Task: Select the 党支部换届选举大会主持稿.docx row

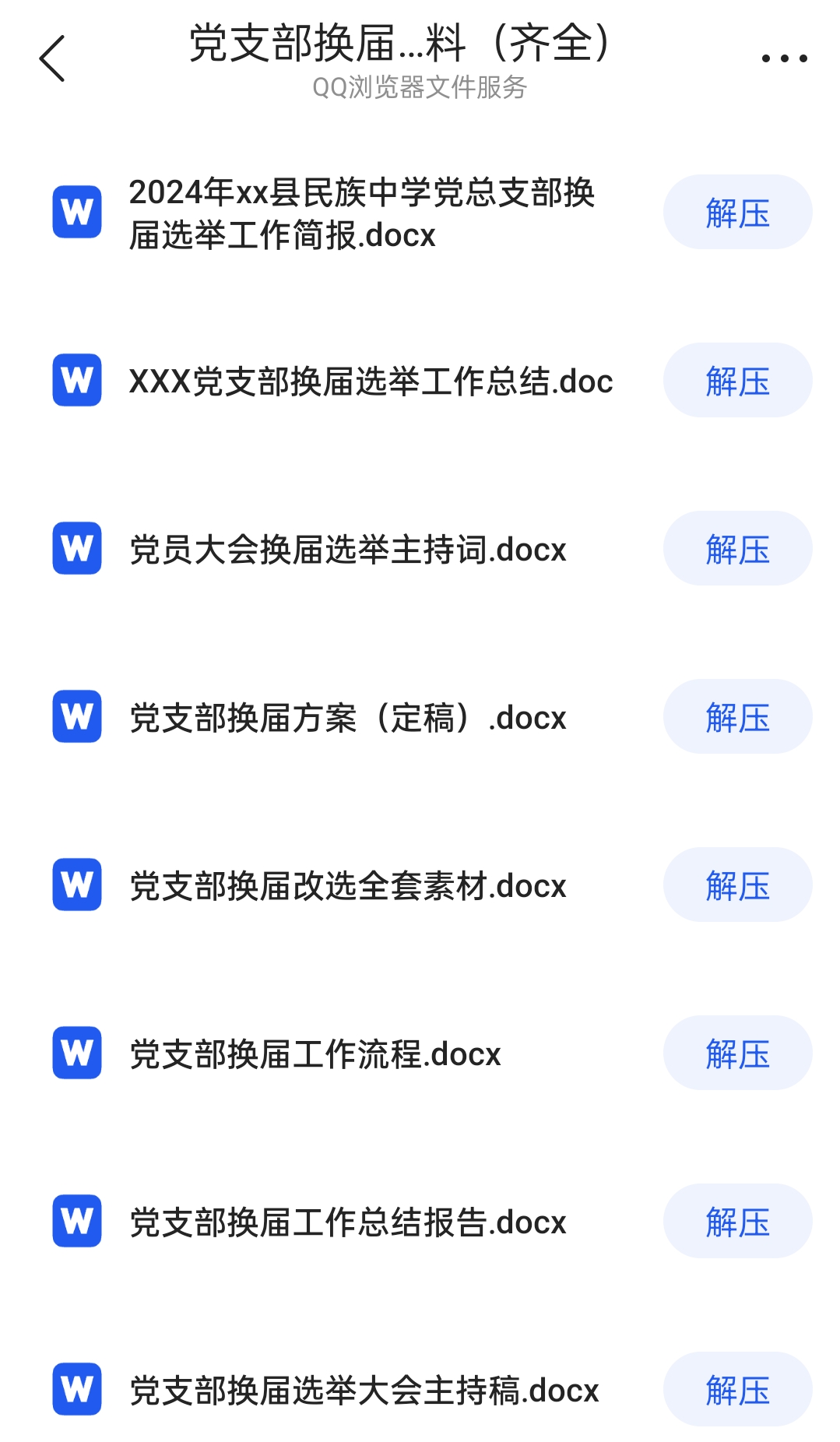Action: coord(364,1391)
